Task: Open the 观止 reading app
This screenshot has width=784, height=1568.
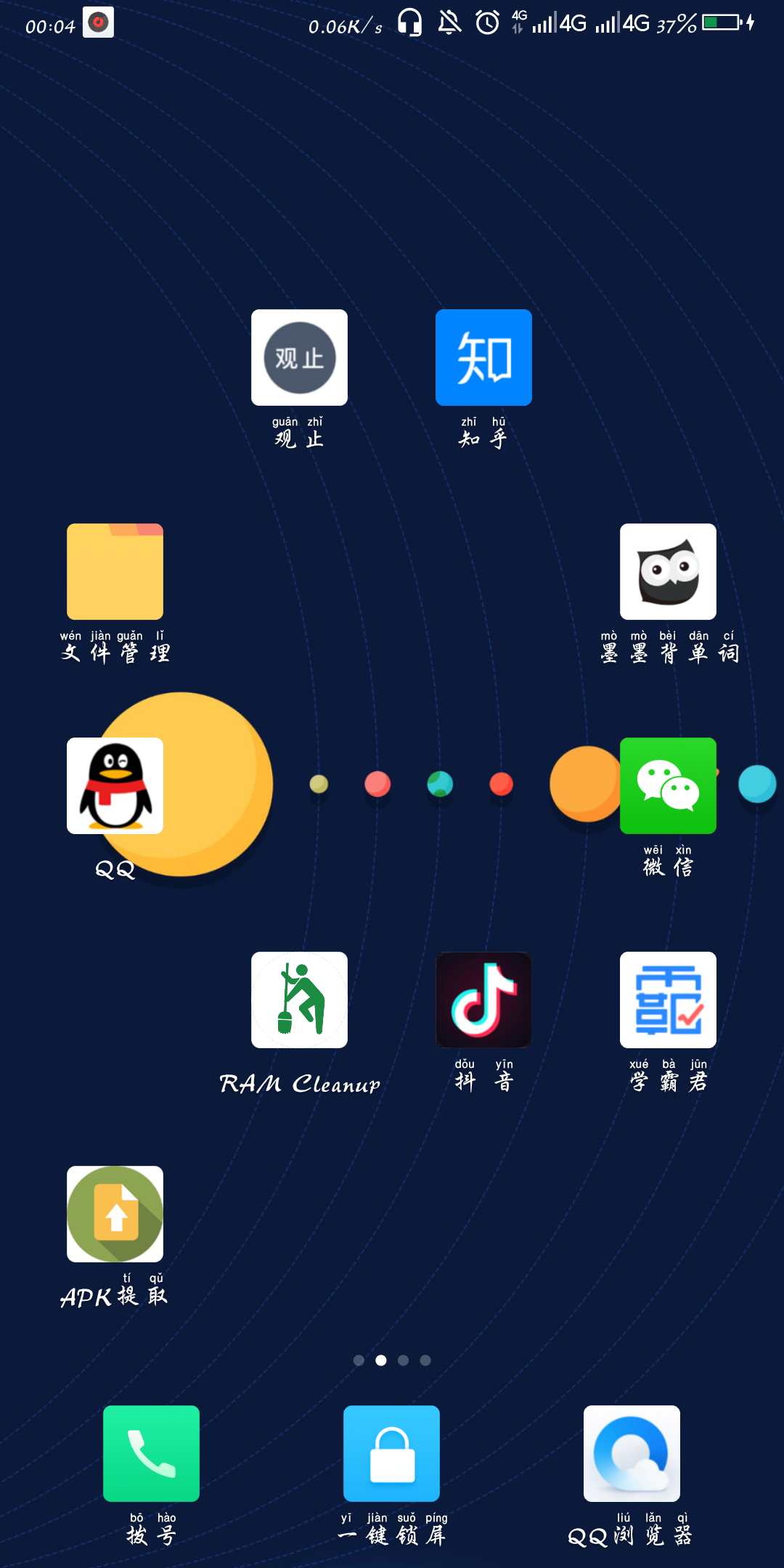Action: click(x=299, y=357)
